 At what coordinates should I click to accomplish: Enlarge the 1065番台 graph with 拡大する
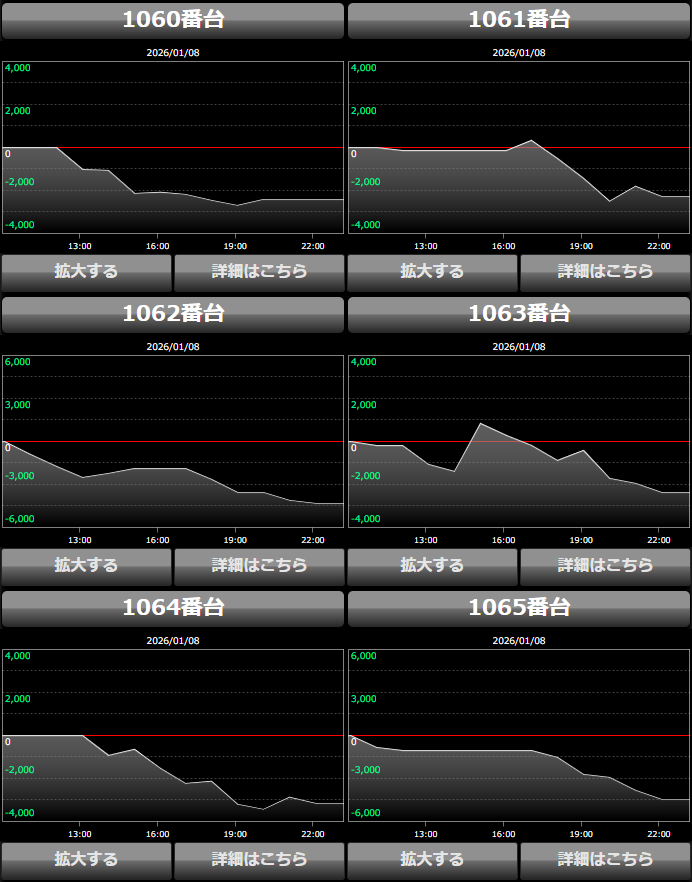[x=432, y=859]
